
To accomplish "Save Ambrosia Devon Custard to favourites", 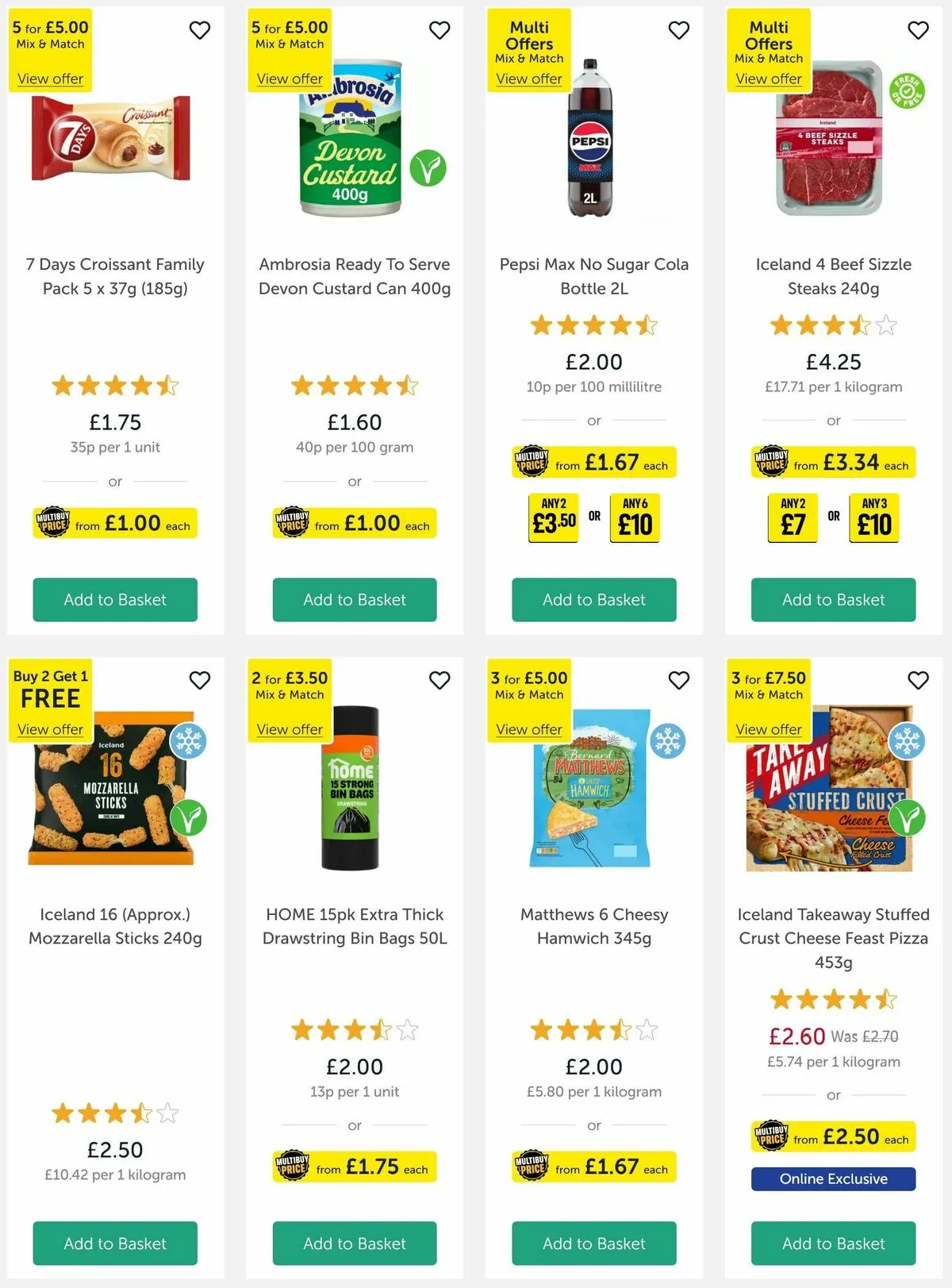I will pyautogui.click(x=440, y=30).
